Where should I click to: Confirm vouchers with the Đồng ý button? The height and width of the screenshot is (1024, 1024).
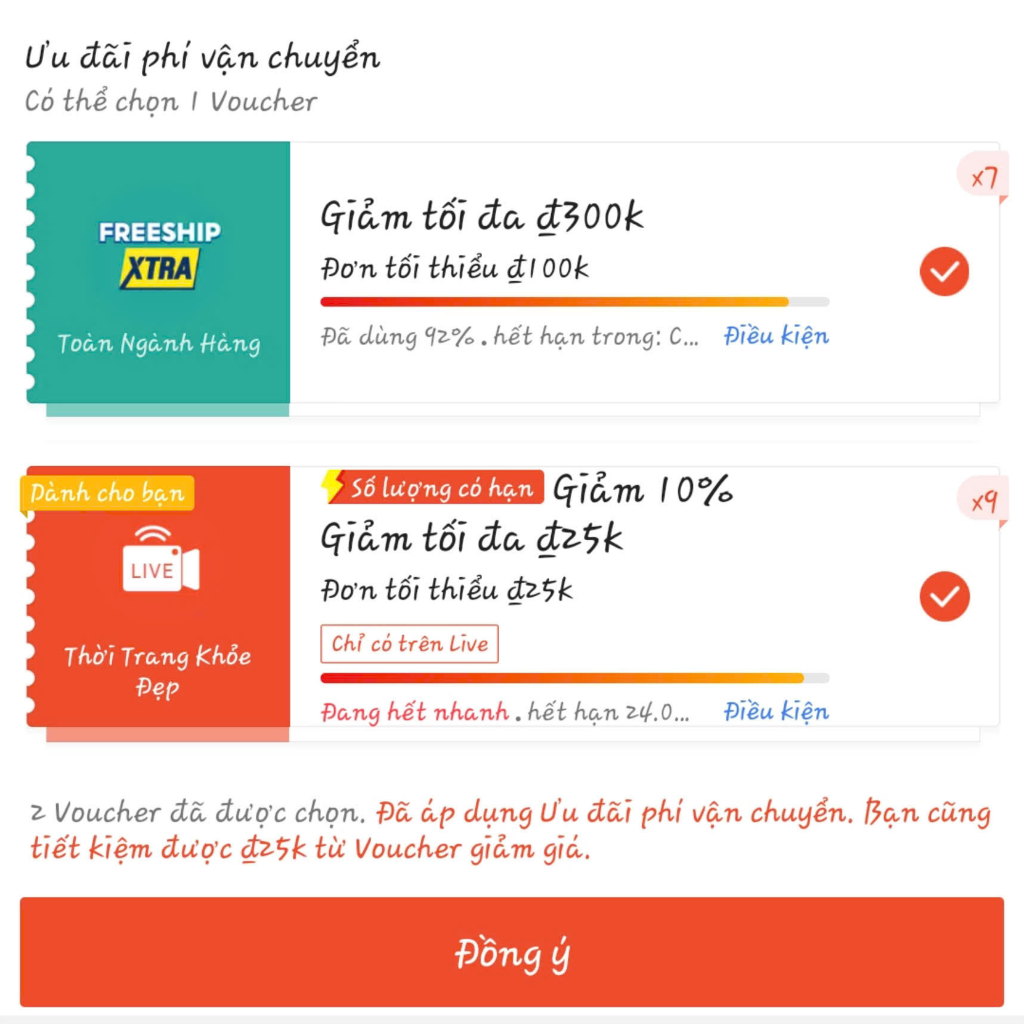coord(511,952)
